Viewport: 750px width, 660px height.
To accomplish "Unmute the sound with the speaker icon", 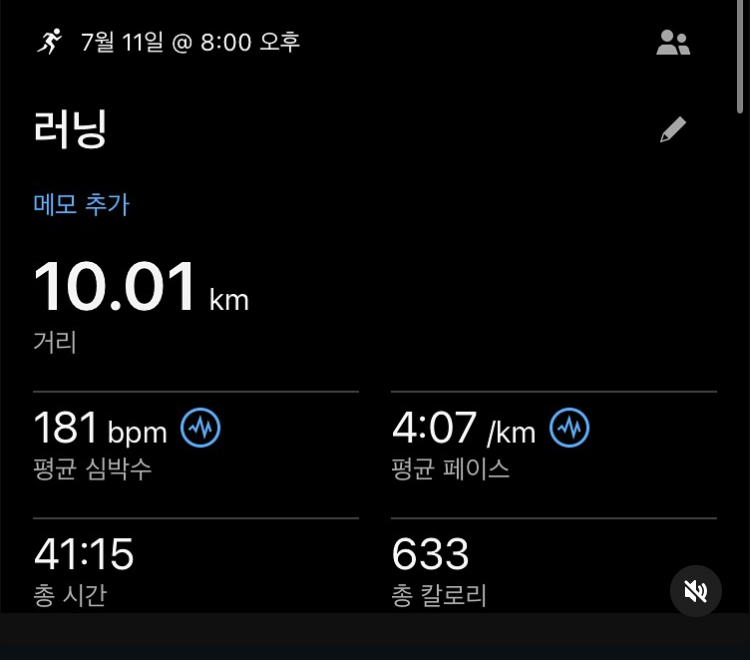I will 696,591.
